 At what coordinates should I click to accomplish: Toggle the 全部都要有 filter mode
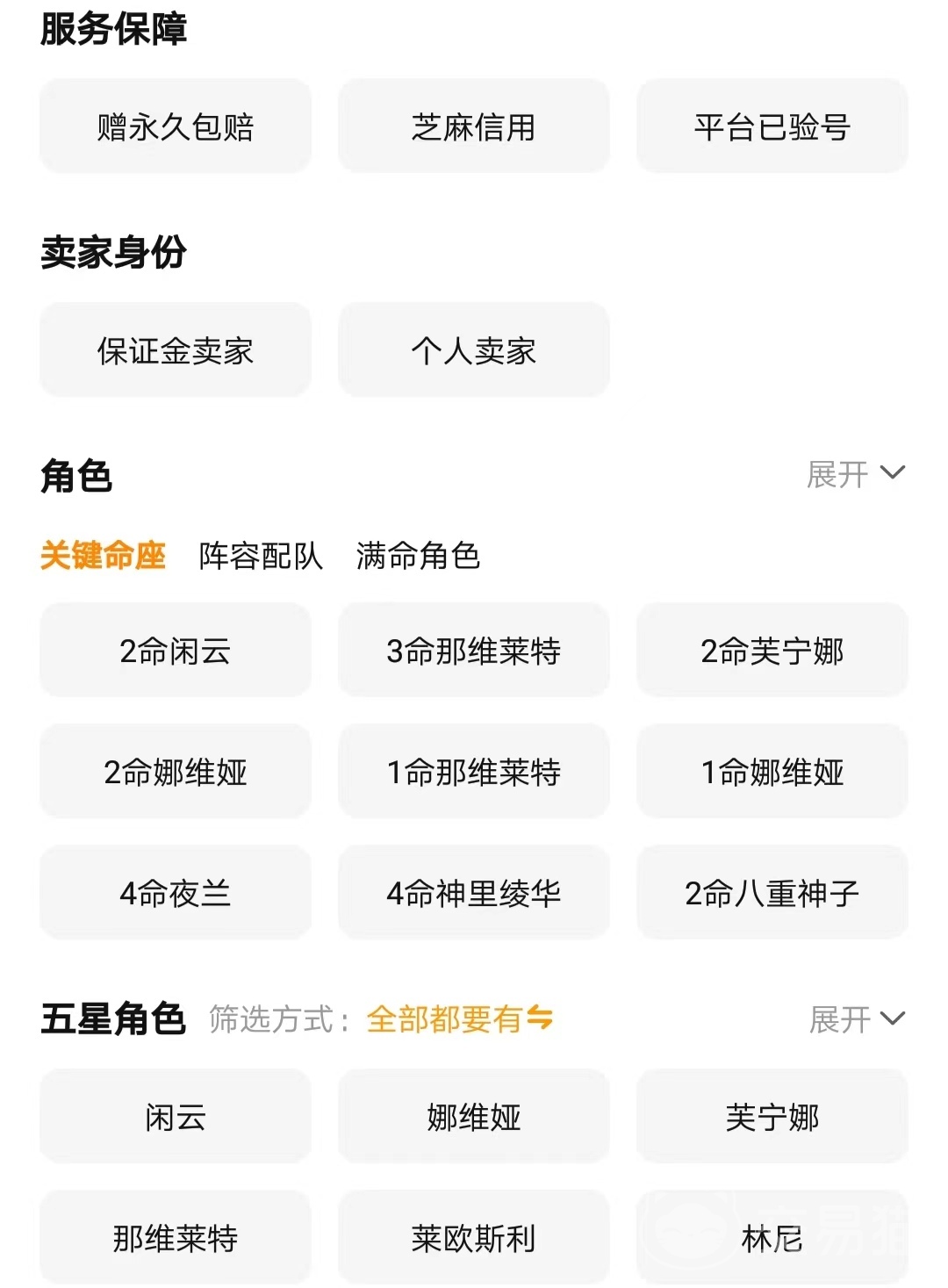[x=460, y=1019]
